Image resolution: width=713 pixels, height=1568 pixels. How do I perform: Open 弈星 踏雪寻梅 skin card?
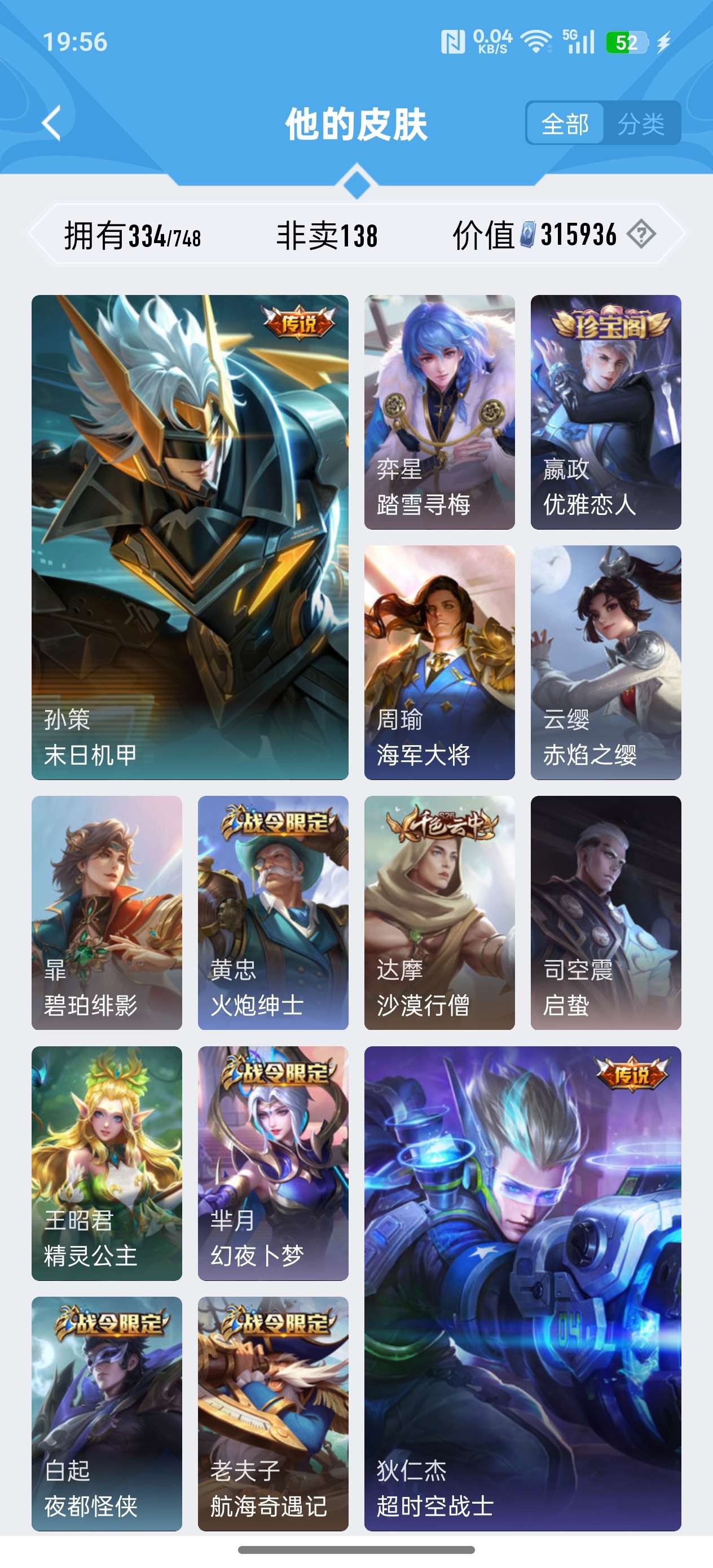(x=439, y=412)
